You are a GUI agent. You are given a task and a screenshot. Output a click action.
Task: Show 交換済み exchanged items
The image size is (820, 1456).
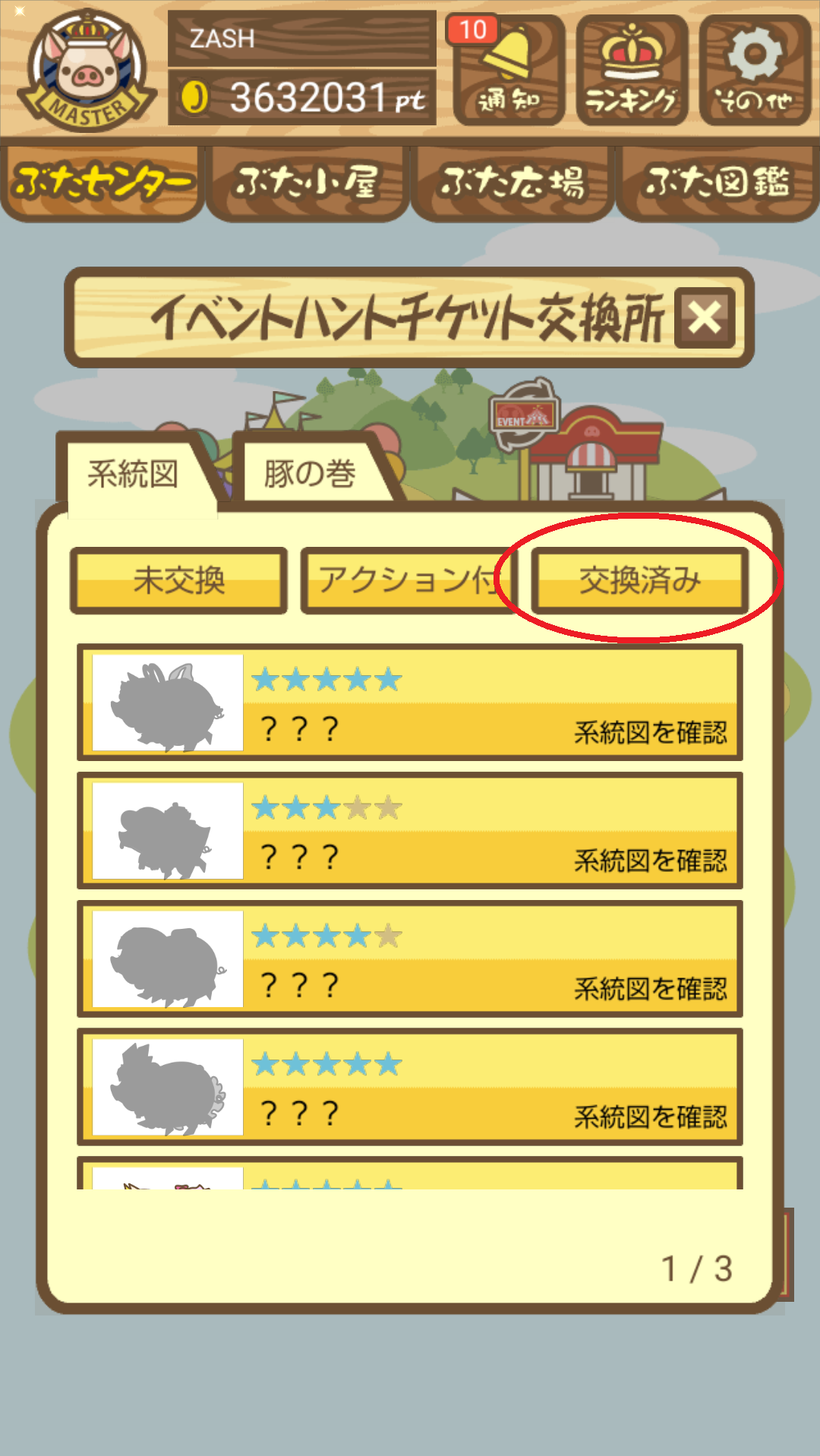click(639, 580)
